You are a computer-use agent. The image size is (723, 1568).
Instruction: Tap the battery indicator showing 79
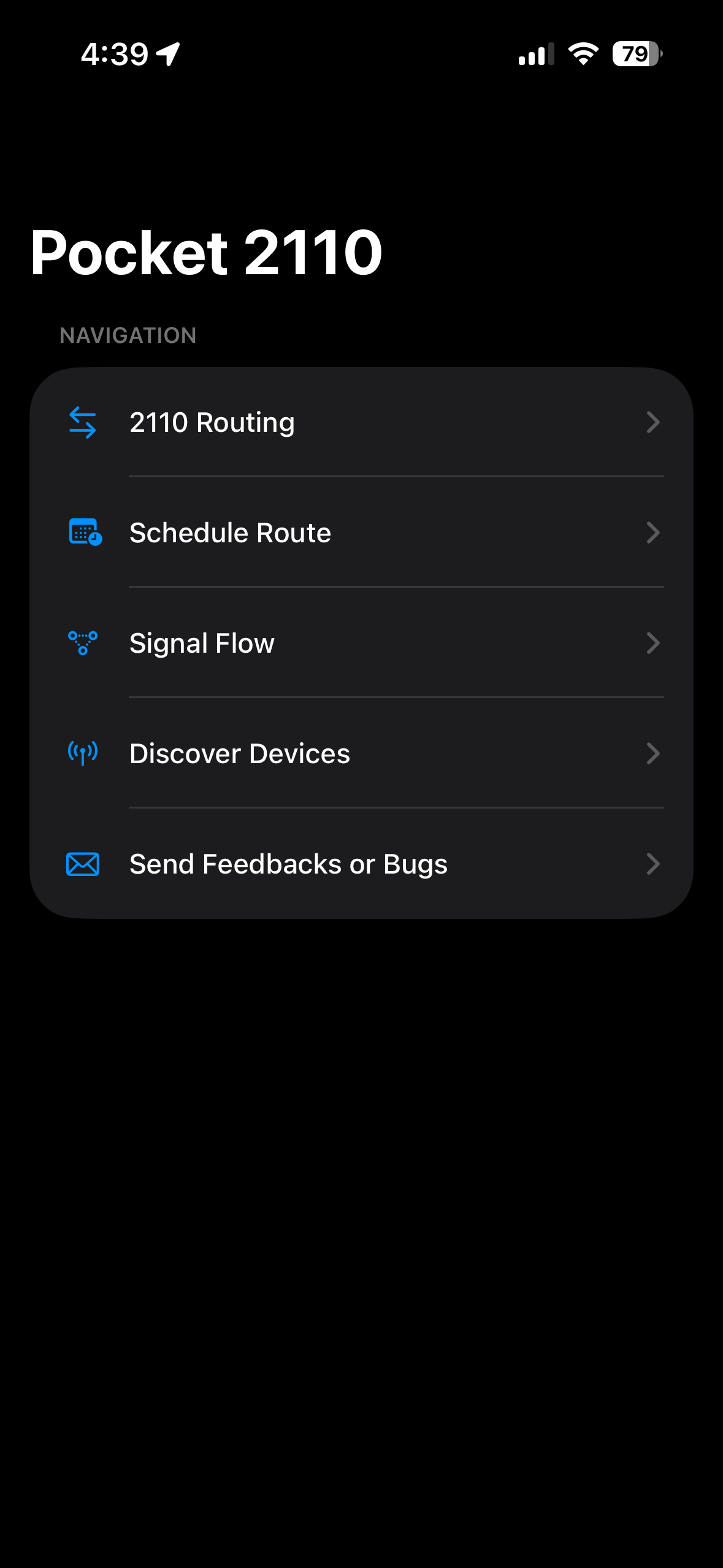[x=636, y=55]
